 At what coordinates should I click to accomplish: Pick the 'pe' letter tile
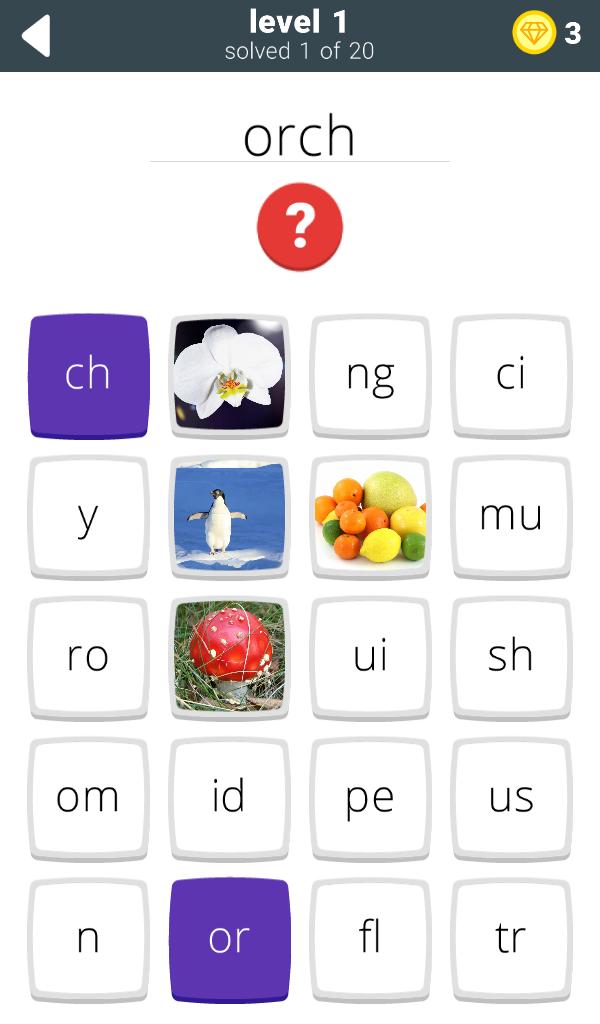(x=370, y=798)
